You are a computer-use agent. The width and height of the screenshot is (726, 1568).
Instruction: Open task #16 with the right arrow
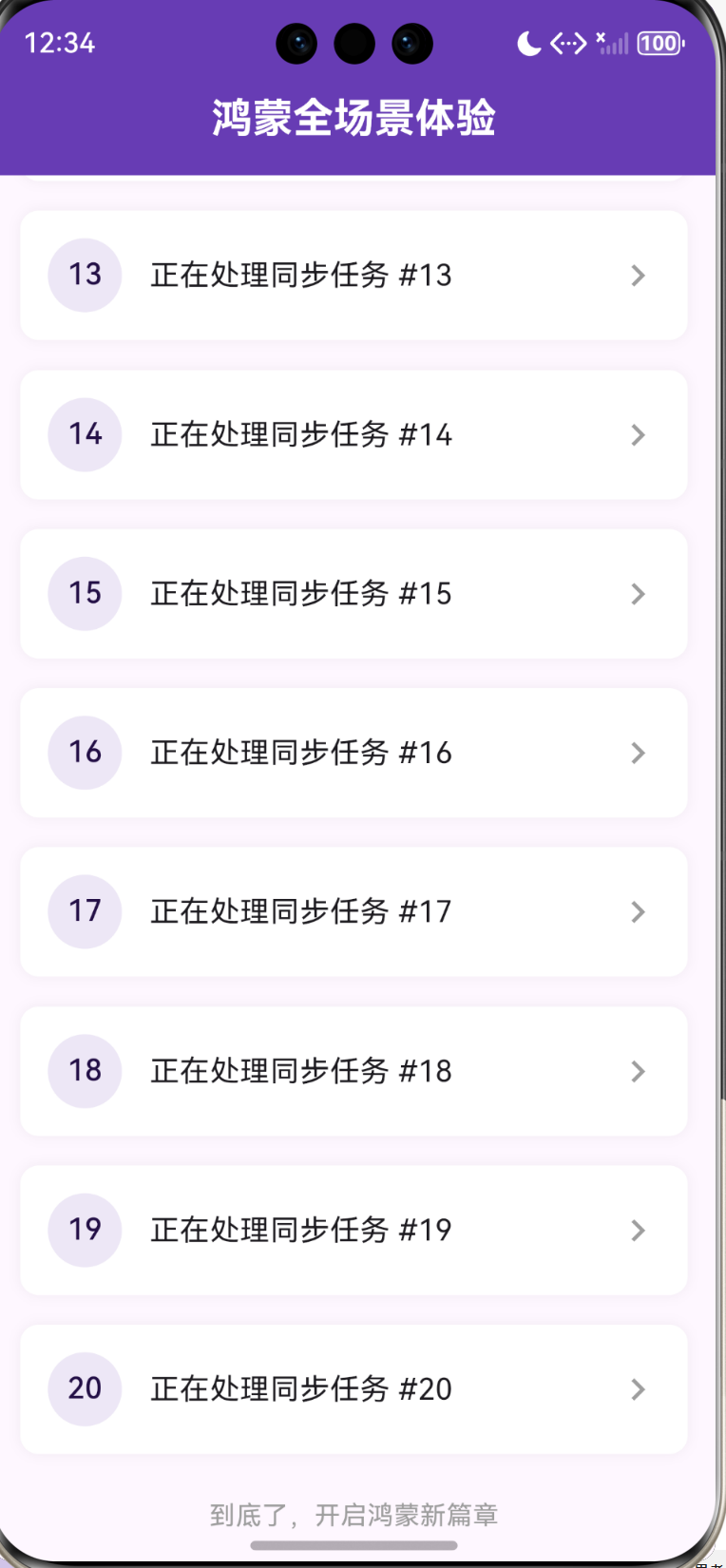point(638,753)
